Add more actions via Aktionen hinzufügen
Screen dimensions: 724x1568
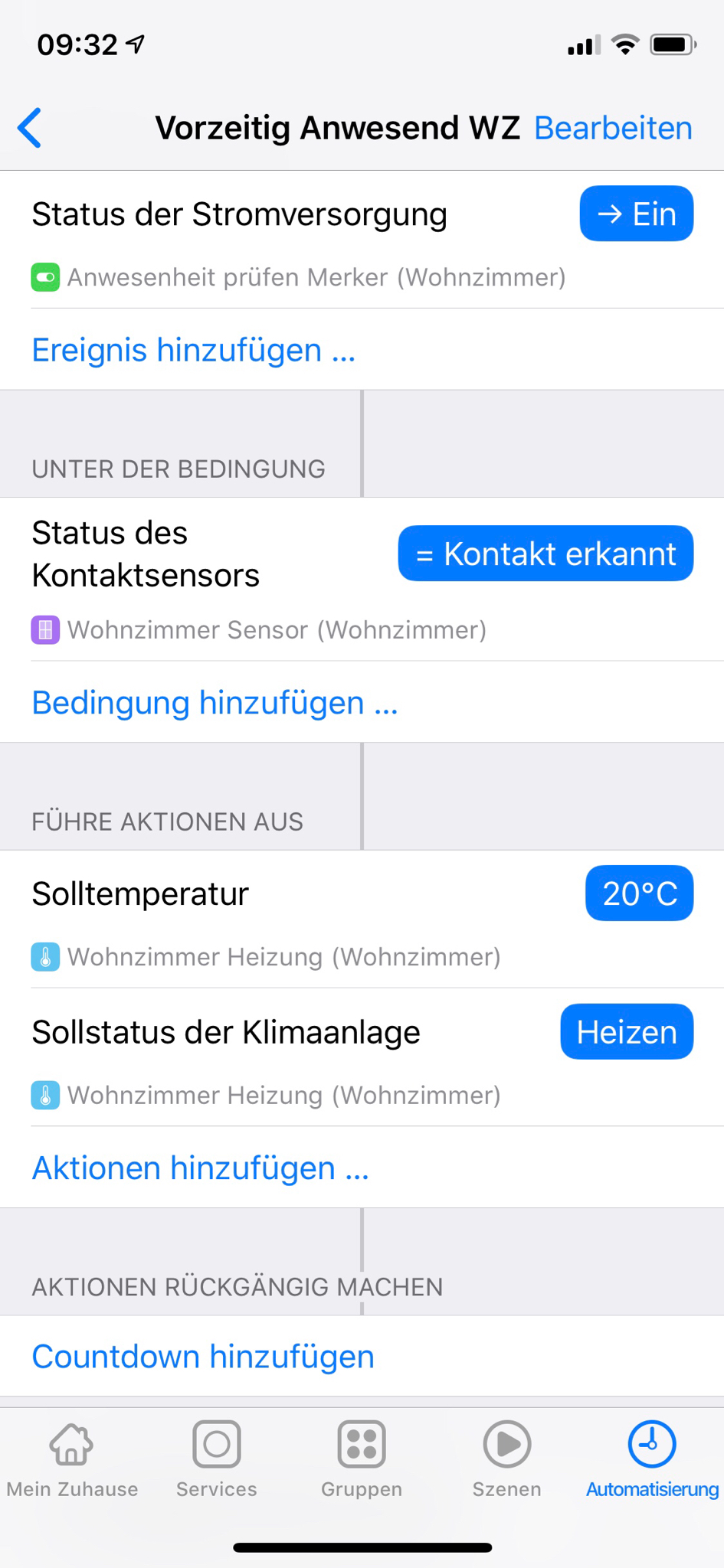(200, 1168)
